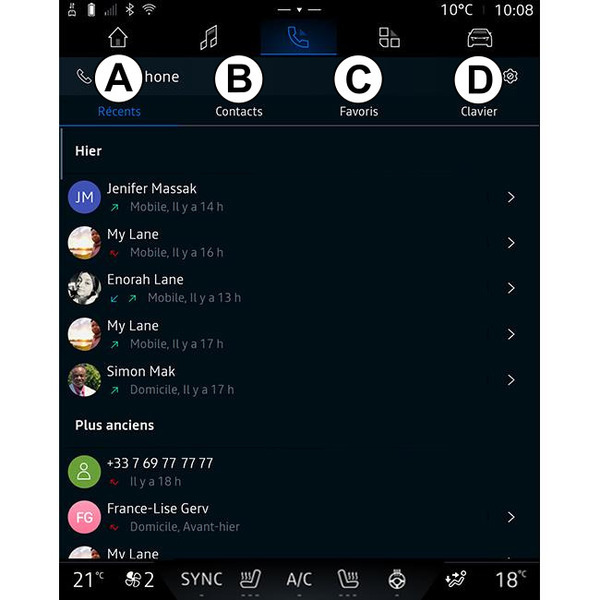
Task: Adjust the fan speed control
Action: pyautogui.click(x=139, y=579)
